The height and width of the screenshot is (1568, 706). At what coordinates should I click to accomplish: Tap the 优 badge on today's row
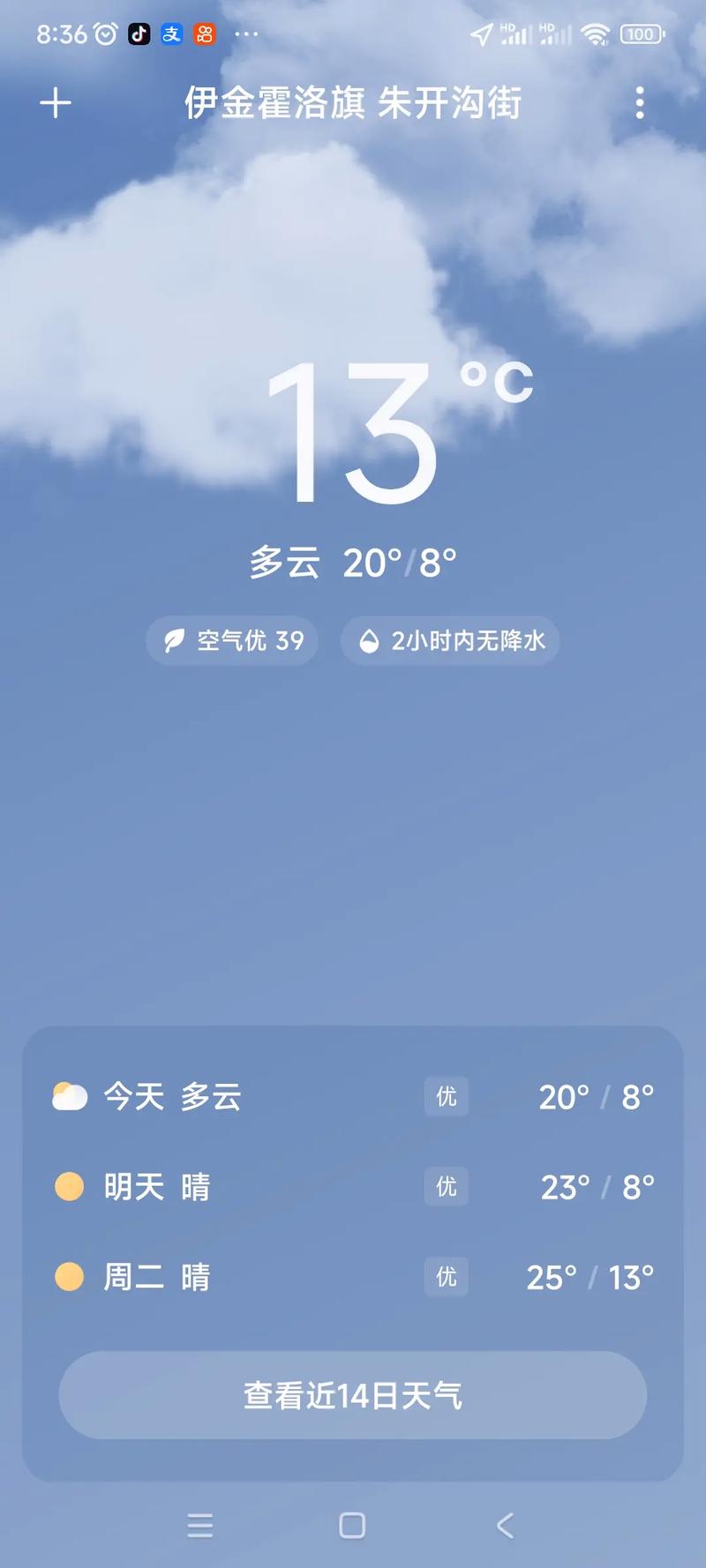[x=447, y=1096]
